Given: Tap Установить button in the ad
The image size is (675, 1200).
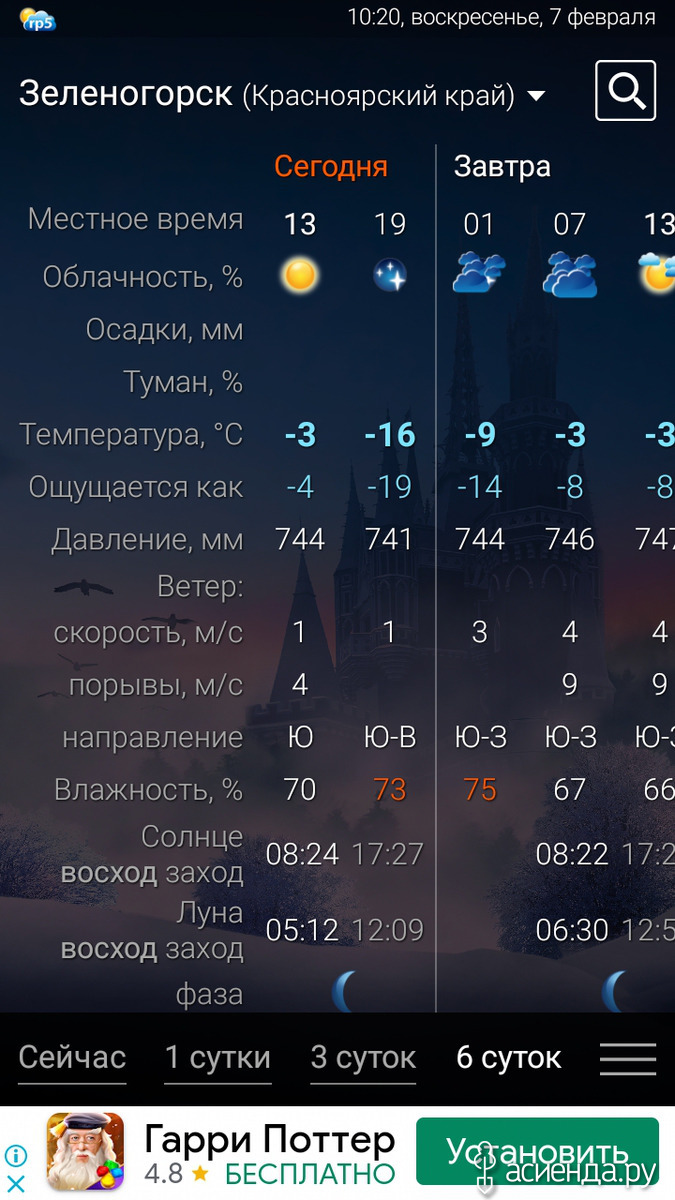Looking at the screenshot, I should pyautogui.click(x=537, y=1153).
